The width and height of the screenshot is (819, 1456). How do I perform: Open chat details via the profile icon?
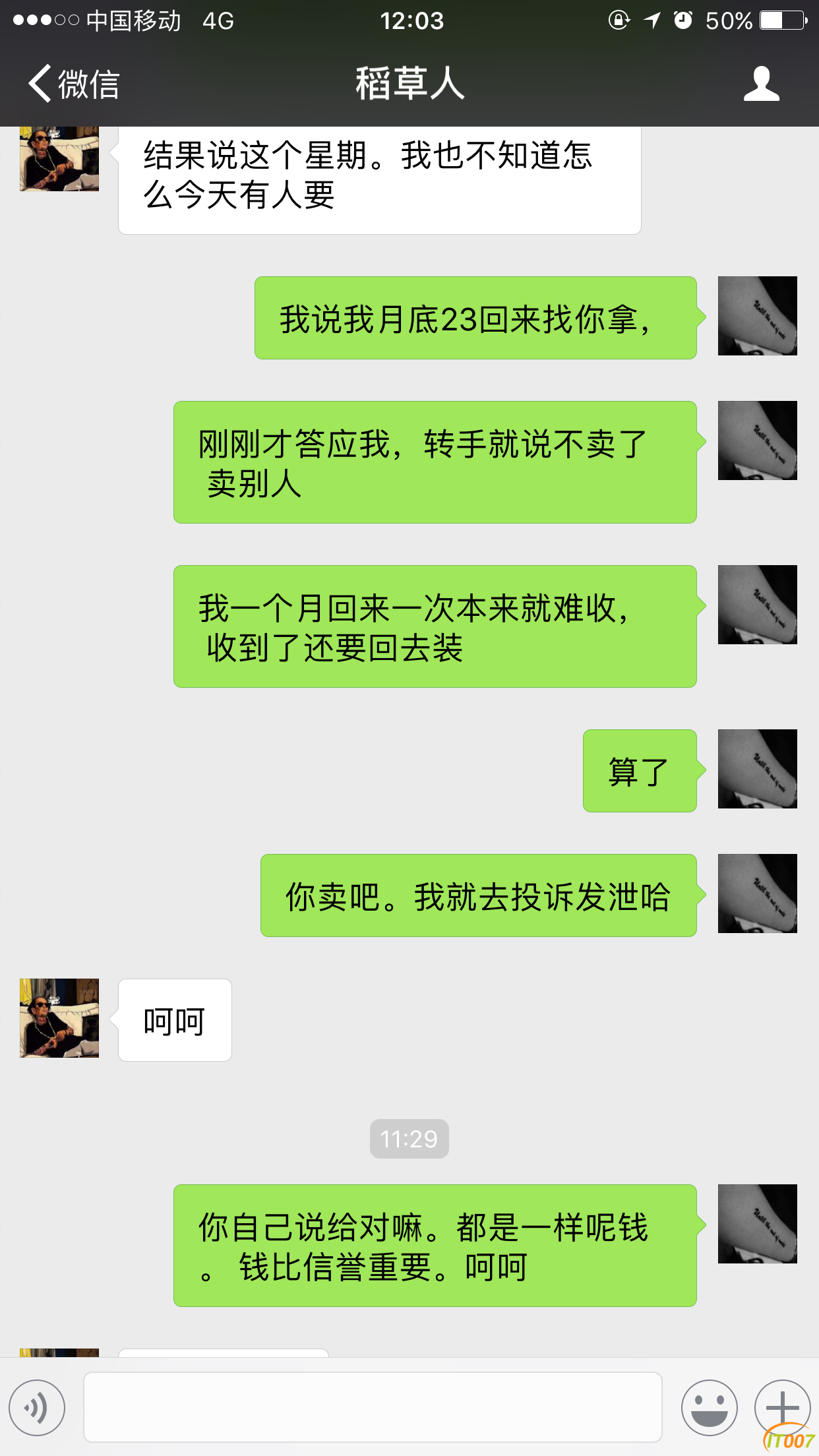[x=761, y=84]
